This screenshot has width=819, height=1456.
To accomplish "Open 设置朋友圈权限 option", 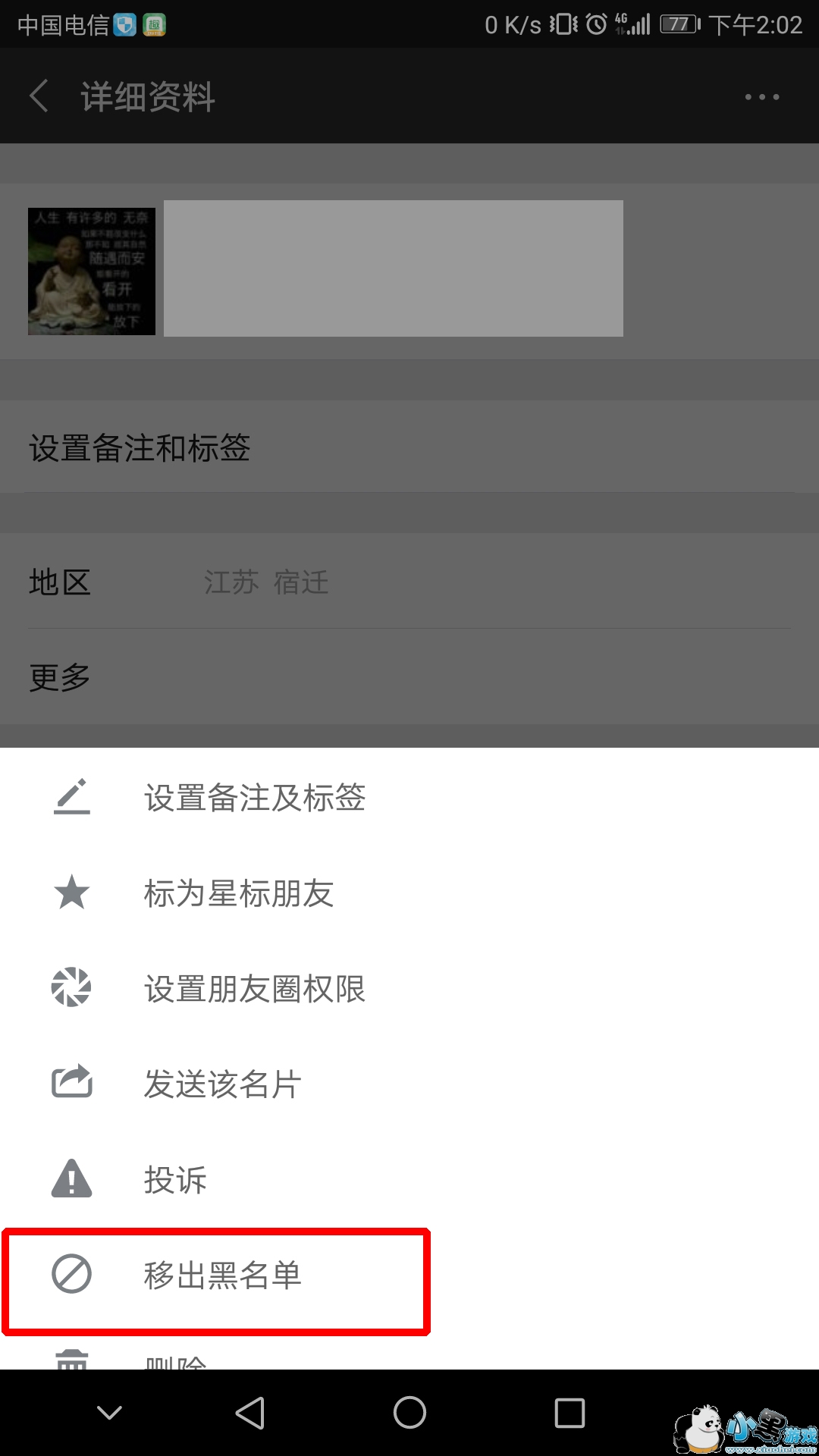I will point(255,989).
